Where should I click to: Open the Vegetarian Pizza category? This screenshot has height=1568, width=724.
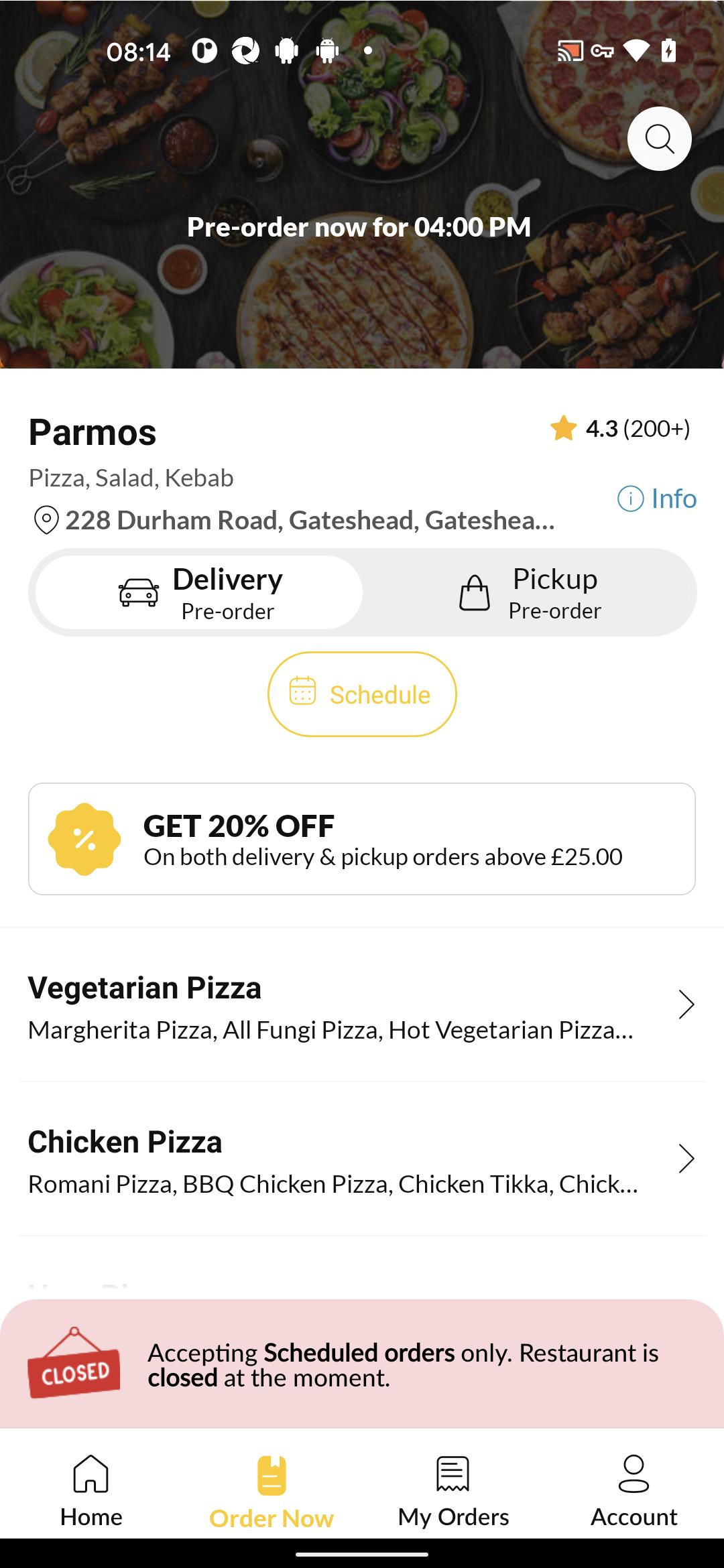(362, 1005)
